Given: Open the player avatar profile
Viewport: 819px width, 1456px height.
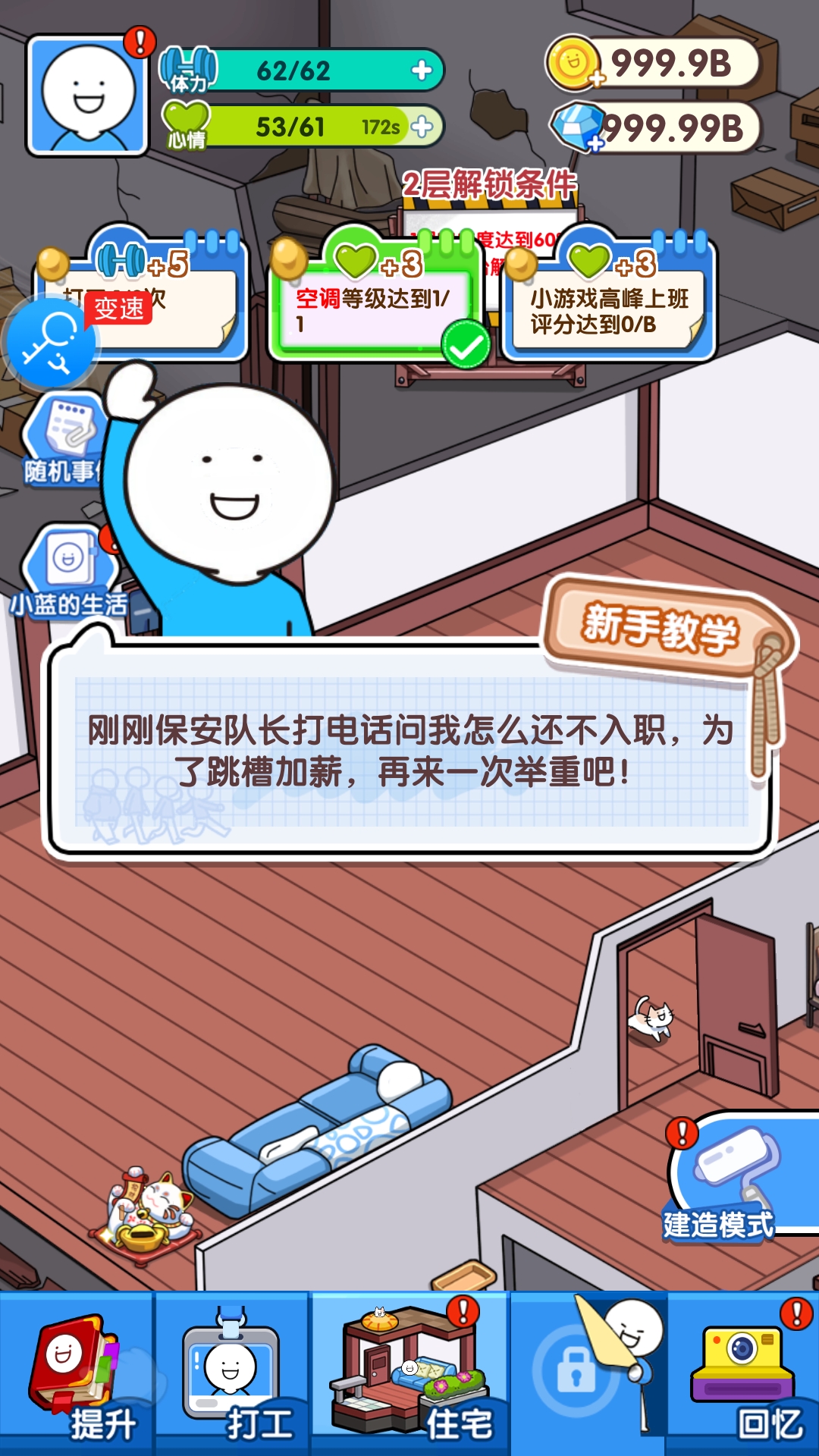Looking at the screenshot, I should pyautogui.click(x=87, y=96).
